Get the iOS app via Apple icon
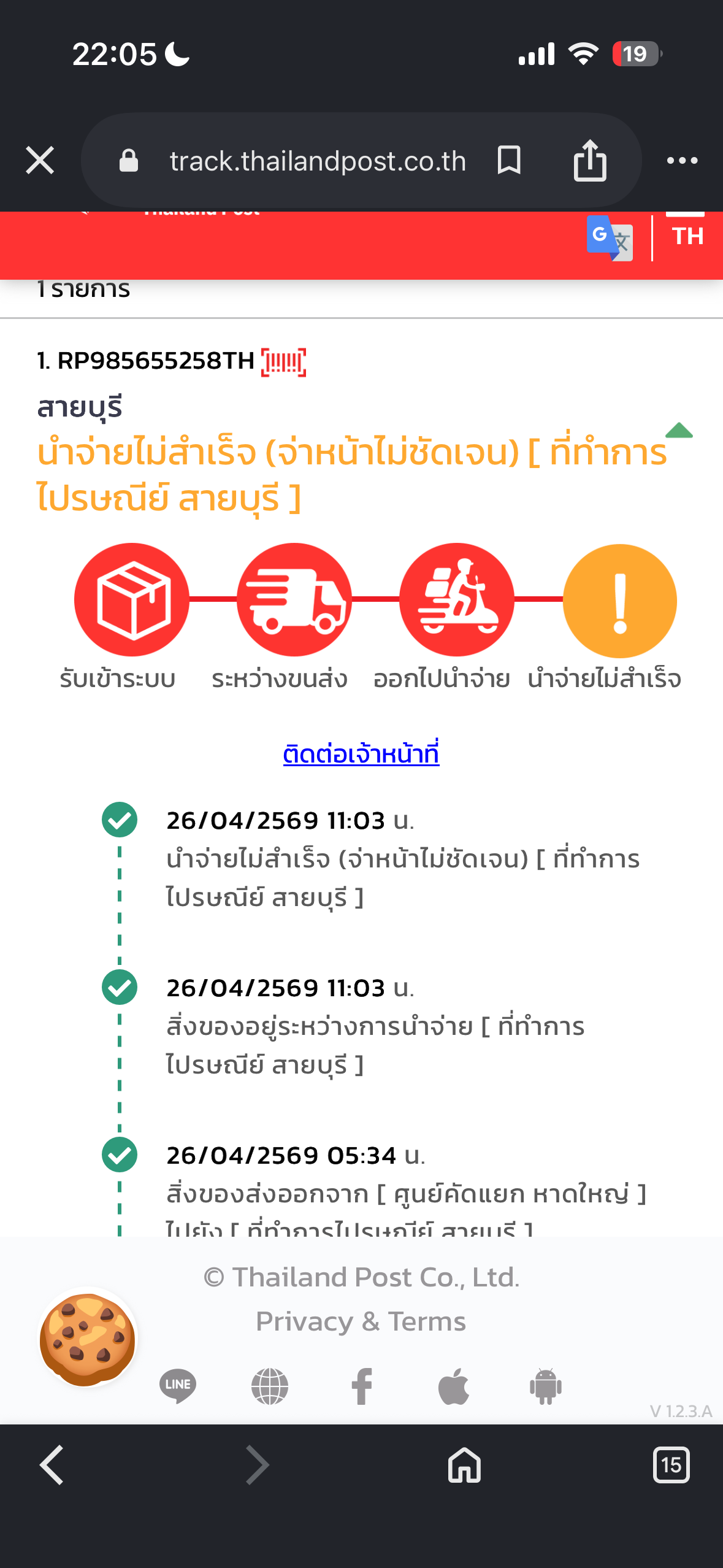This screenshot has height=1568, width=723. 454,1386
